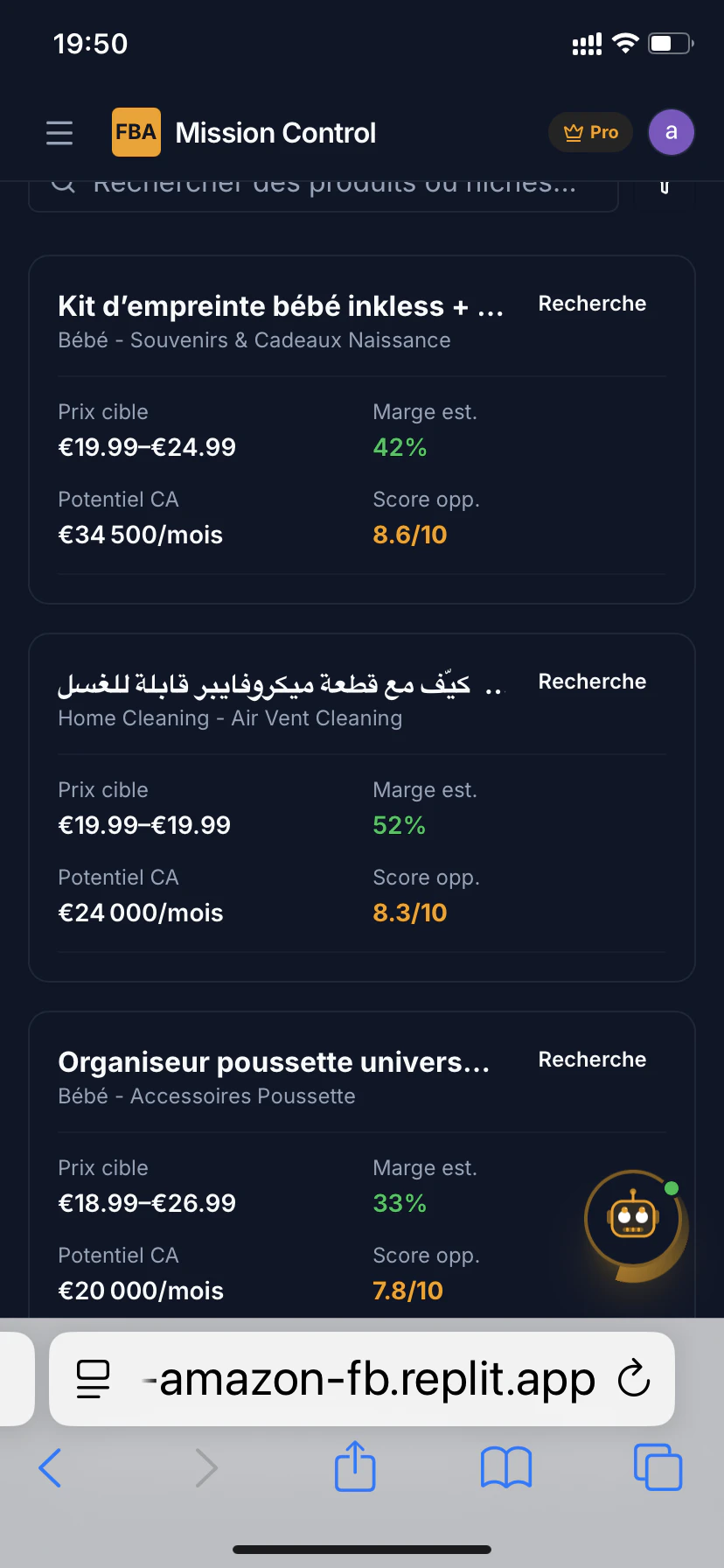Open the filter icon beside the search bar

click(664, 188)
